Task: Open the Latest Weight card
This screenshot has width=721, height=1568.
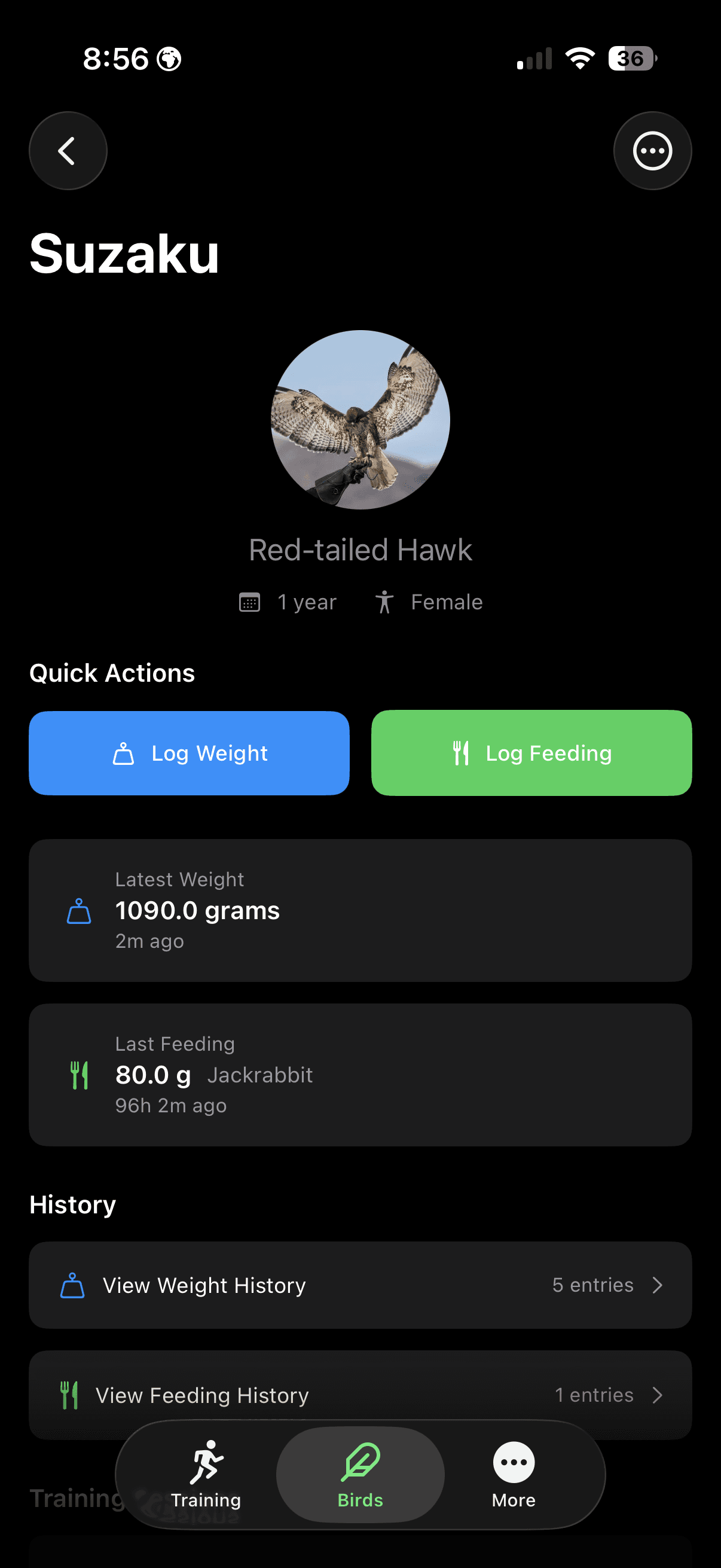Action: (360, 911)
